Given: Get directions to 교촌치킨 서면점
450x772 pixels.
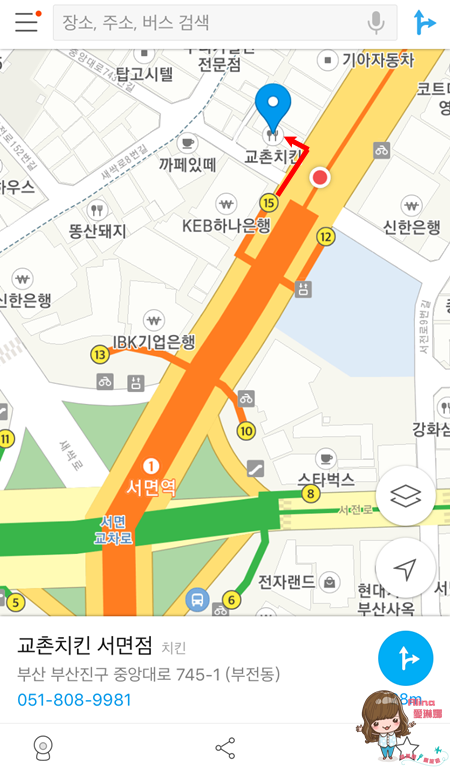Looking at the screenshot, I should coord(405,658).
